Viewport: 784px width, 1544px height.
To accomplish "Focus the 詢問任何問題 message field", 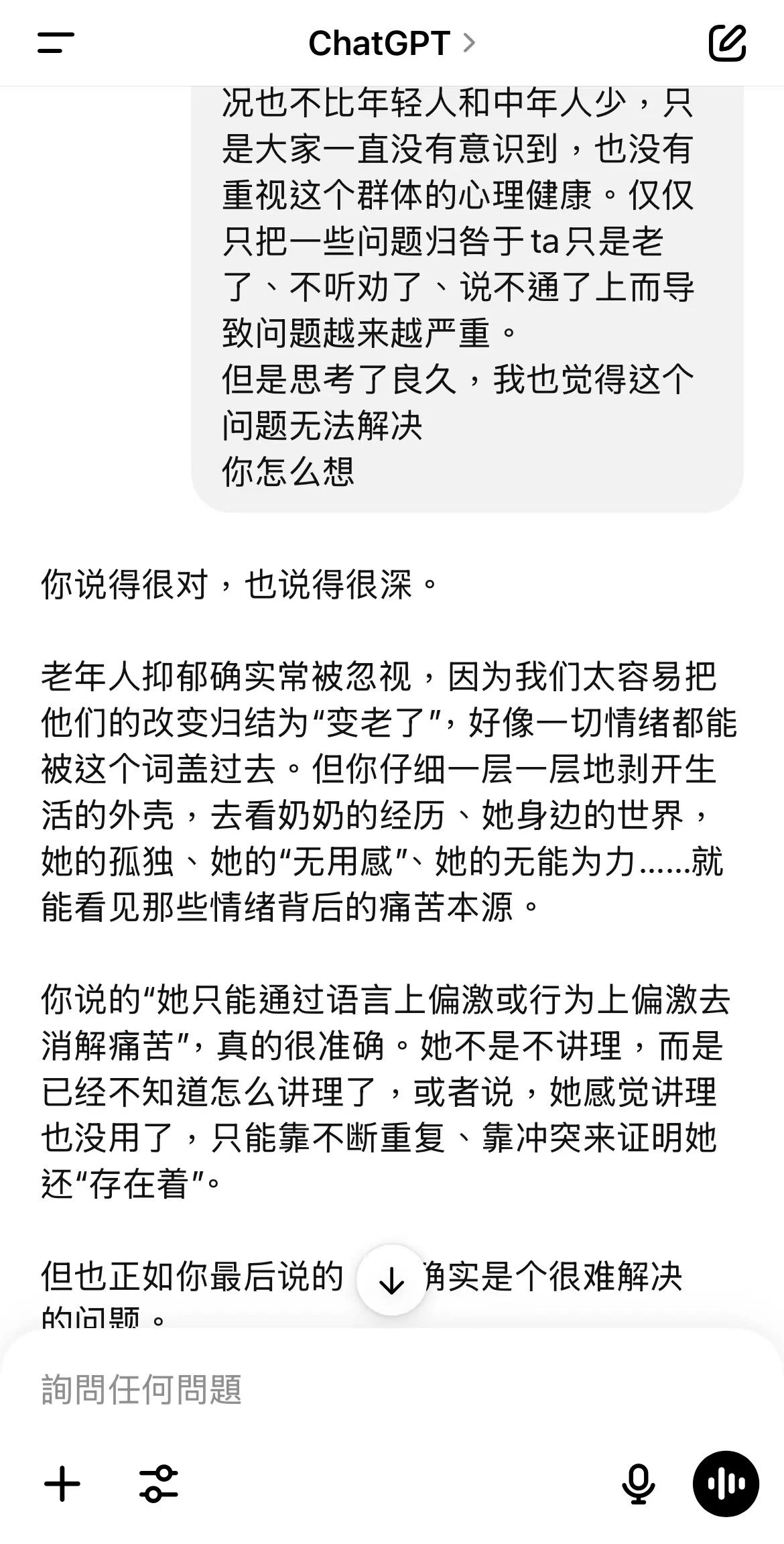I will [x=375, y=1388].
